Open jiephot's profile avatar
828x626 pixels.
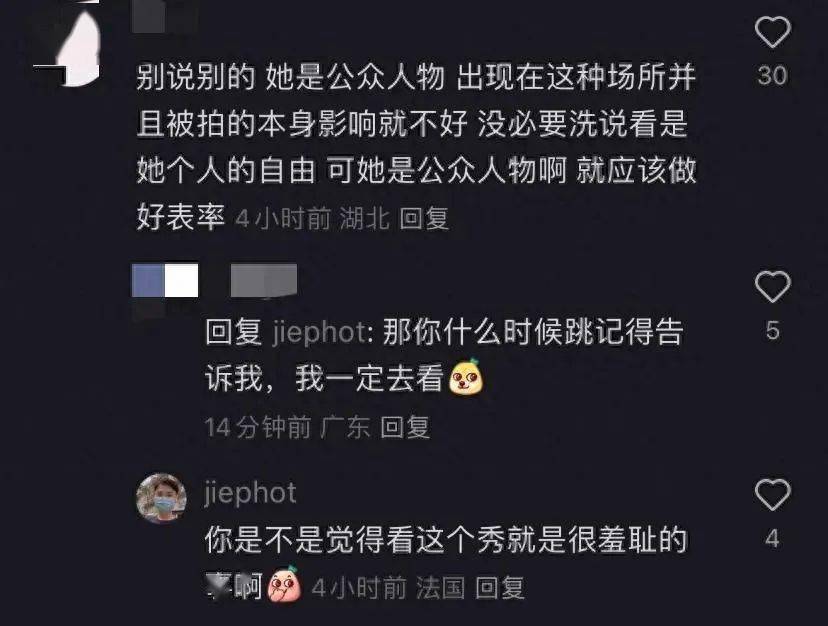(161, 498)
